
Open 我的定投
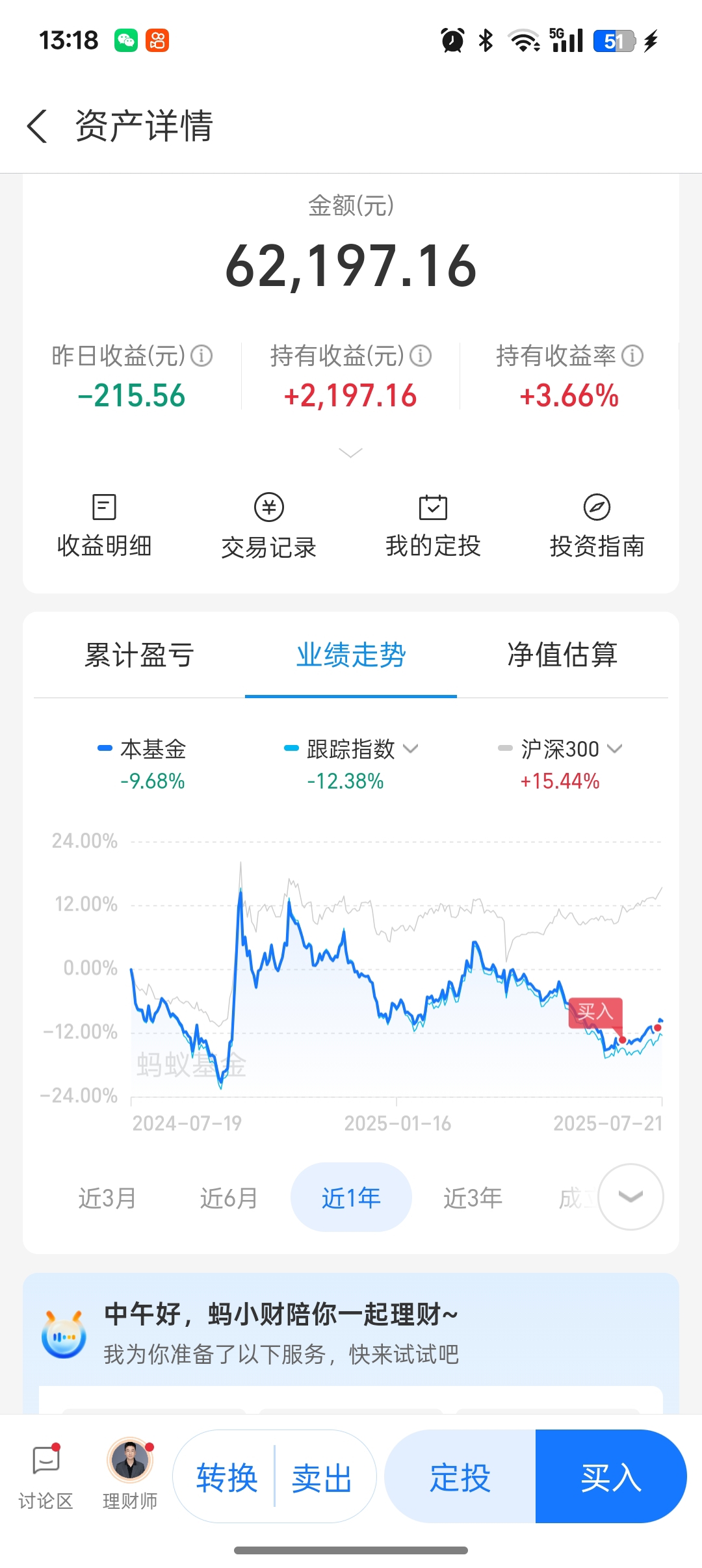click(x=433, y=527)
